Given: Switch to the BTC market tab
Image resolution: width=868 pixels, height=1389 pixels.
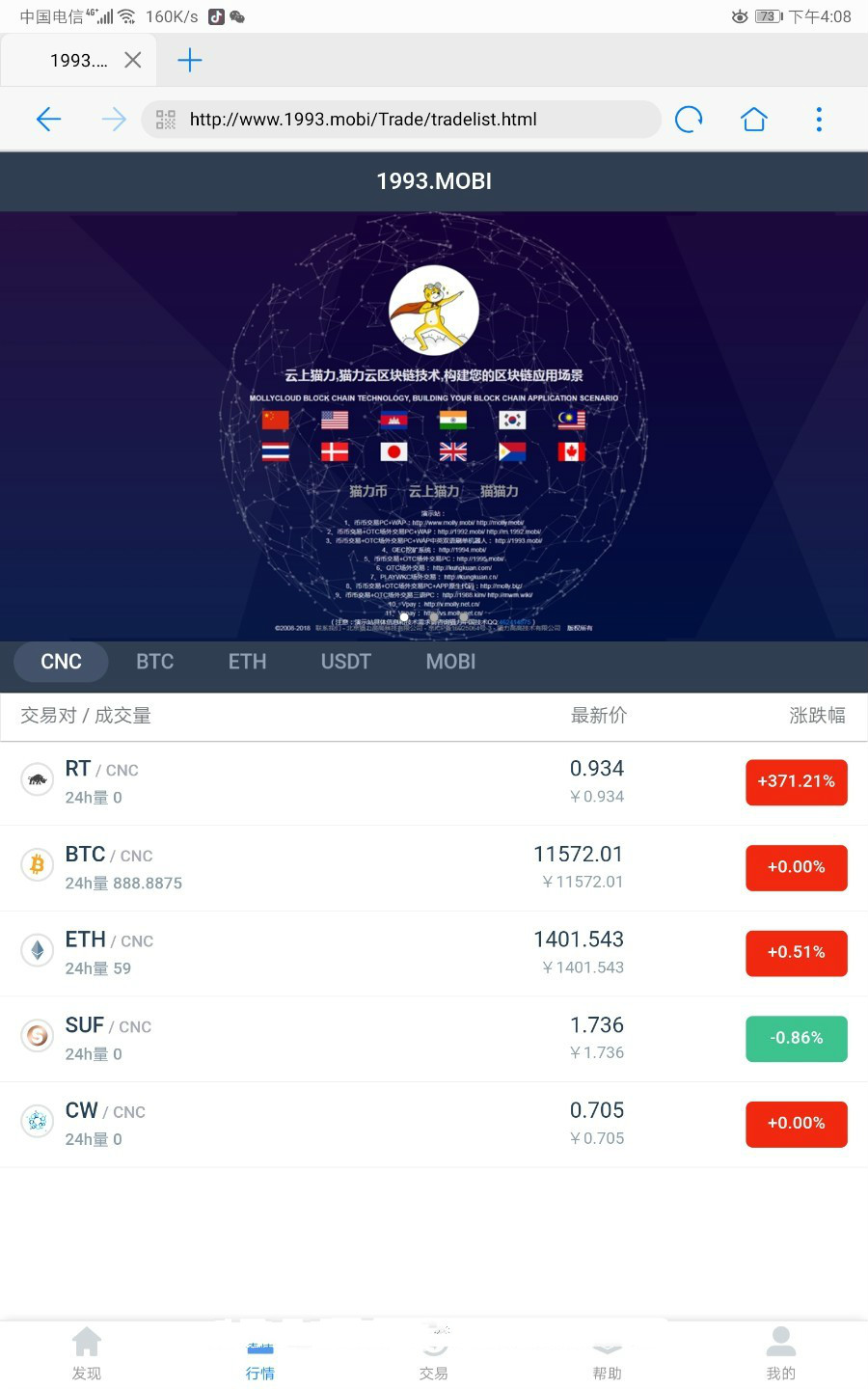Looking at the screenshot, I should click(155, 662).
